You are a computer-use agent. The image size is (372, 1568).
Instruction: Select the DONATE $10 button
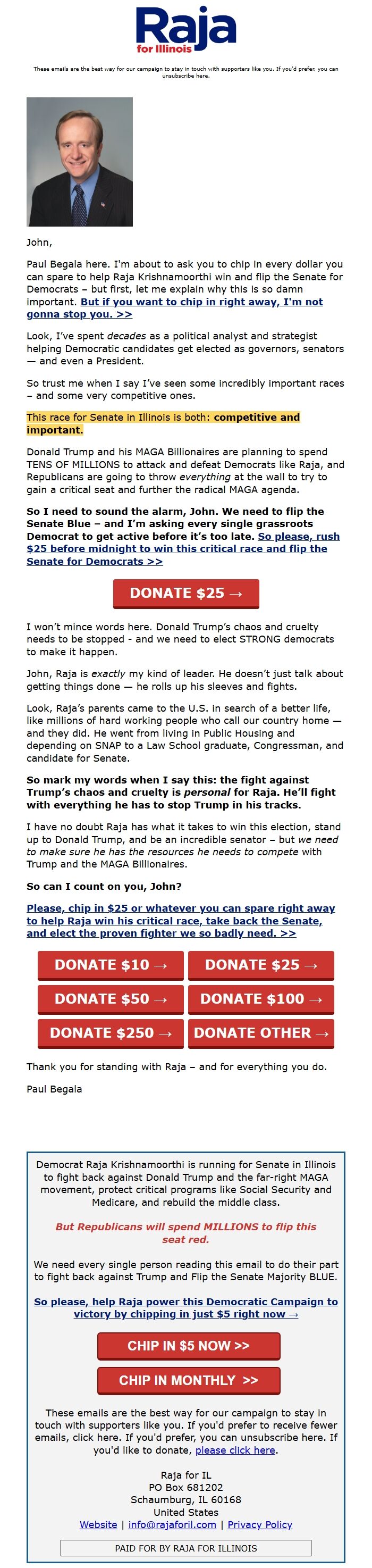(111, 965)
